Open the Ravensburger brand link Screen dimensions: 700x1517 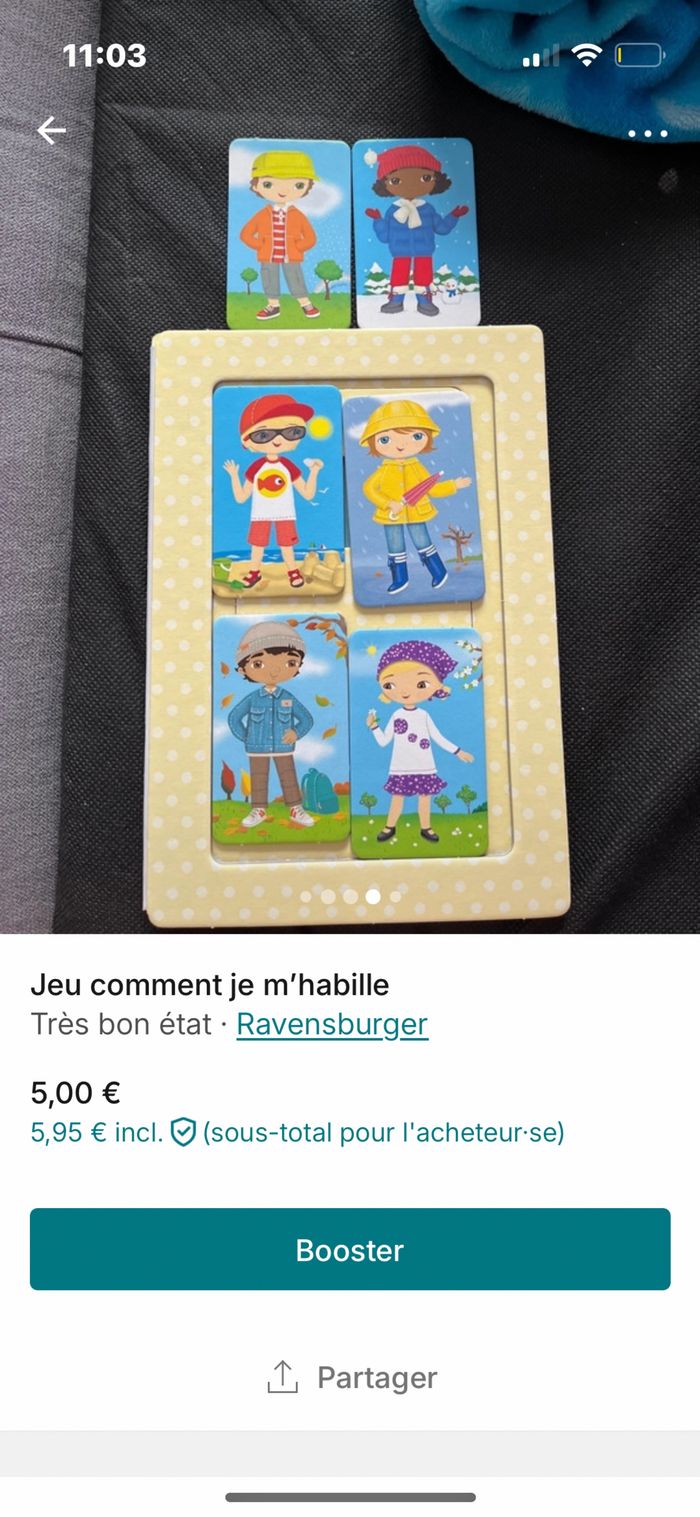tap(332, 1024)
